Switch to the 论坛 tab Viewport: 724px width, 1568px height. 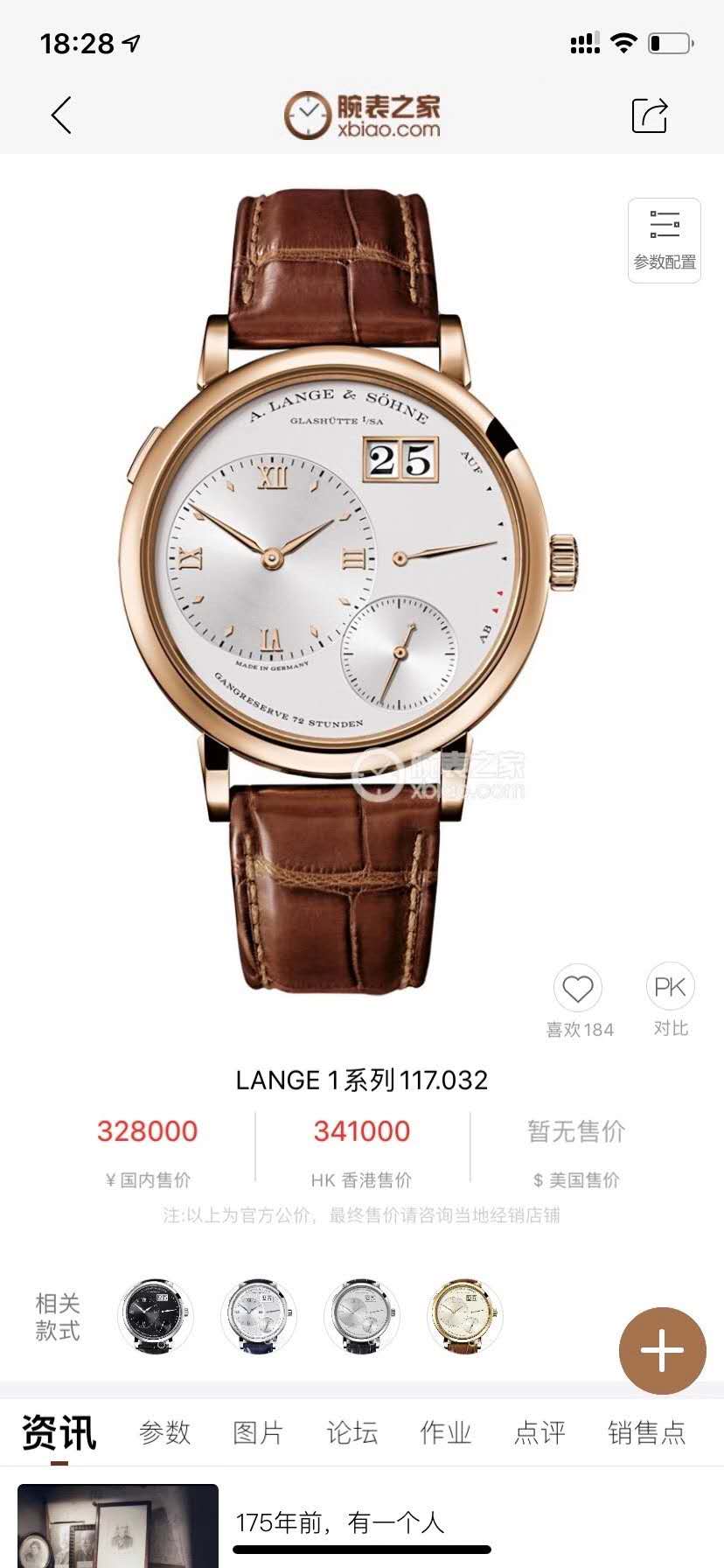click(x=352, y=1433)
